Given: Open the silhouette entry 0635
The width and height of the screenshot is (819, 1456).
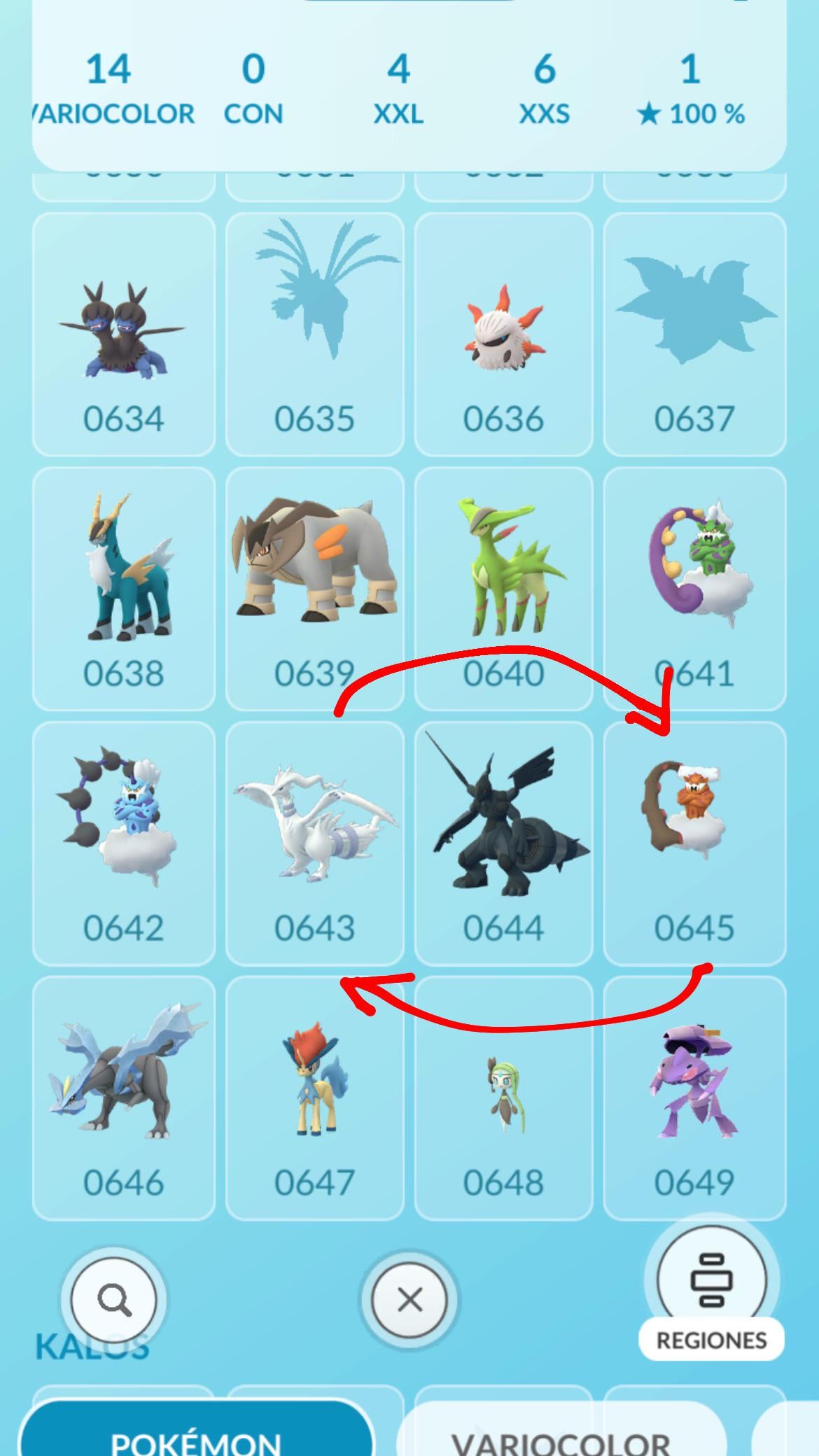Looking at the screenshot, I should click(314, 335).
